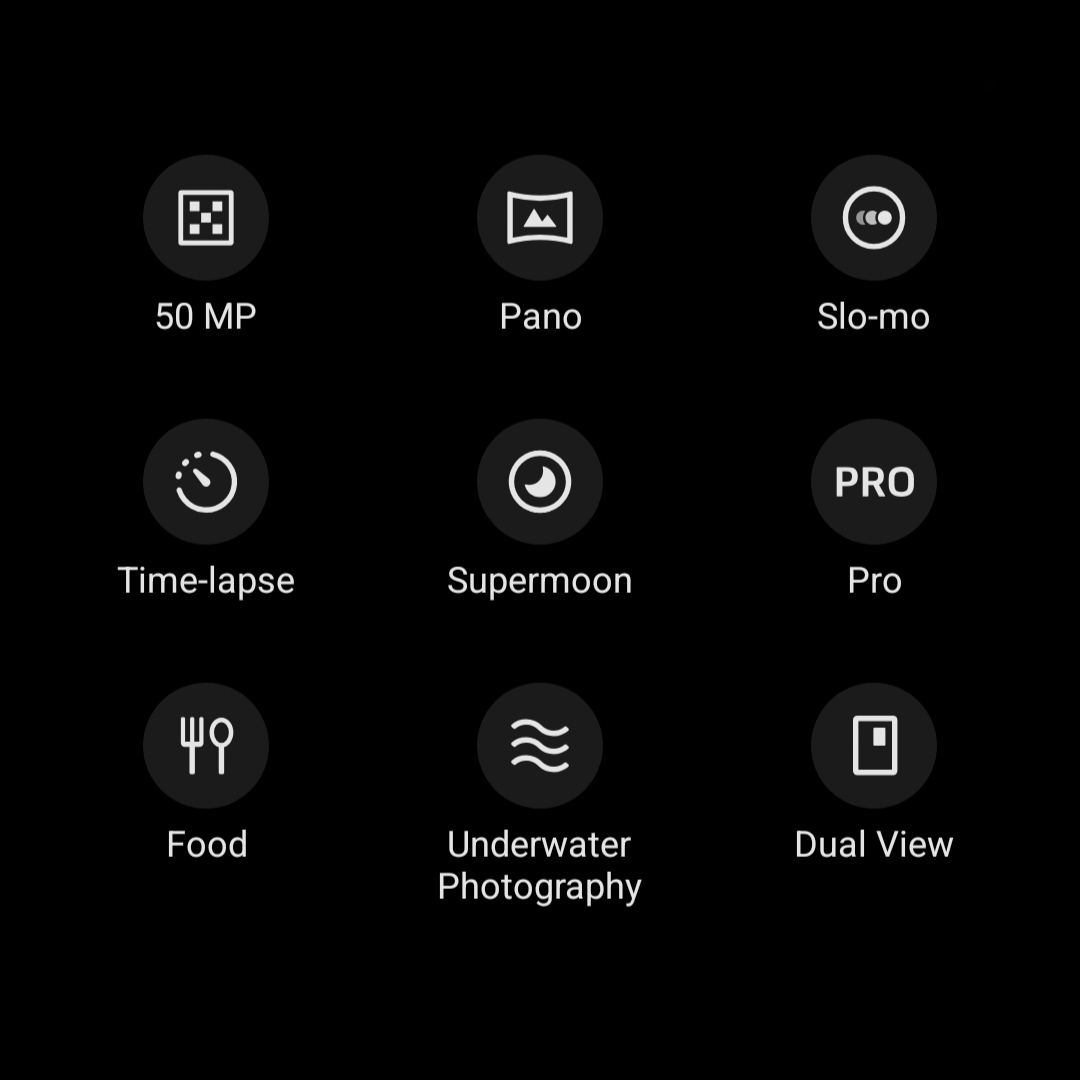1080x1080 pixels.
Task: Open Supermoon mode
Action: [540, 482]
